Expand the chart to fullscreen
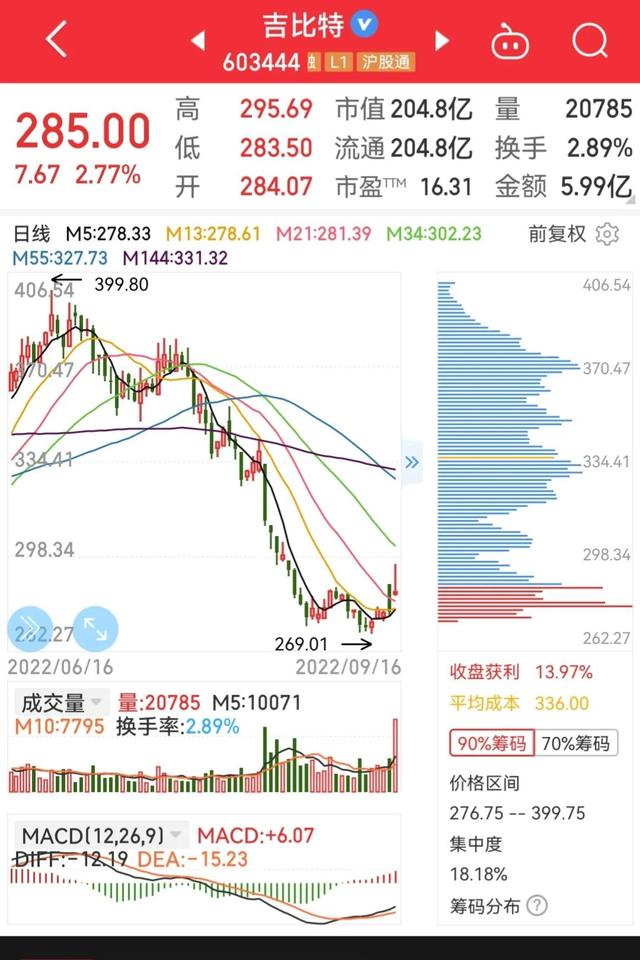Viewport: 640px width, 960px height. click(95, 628)
